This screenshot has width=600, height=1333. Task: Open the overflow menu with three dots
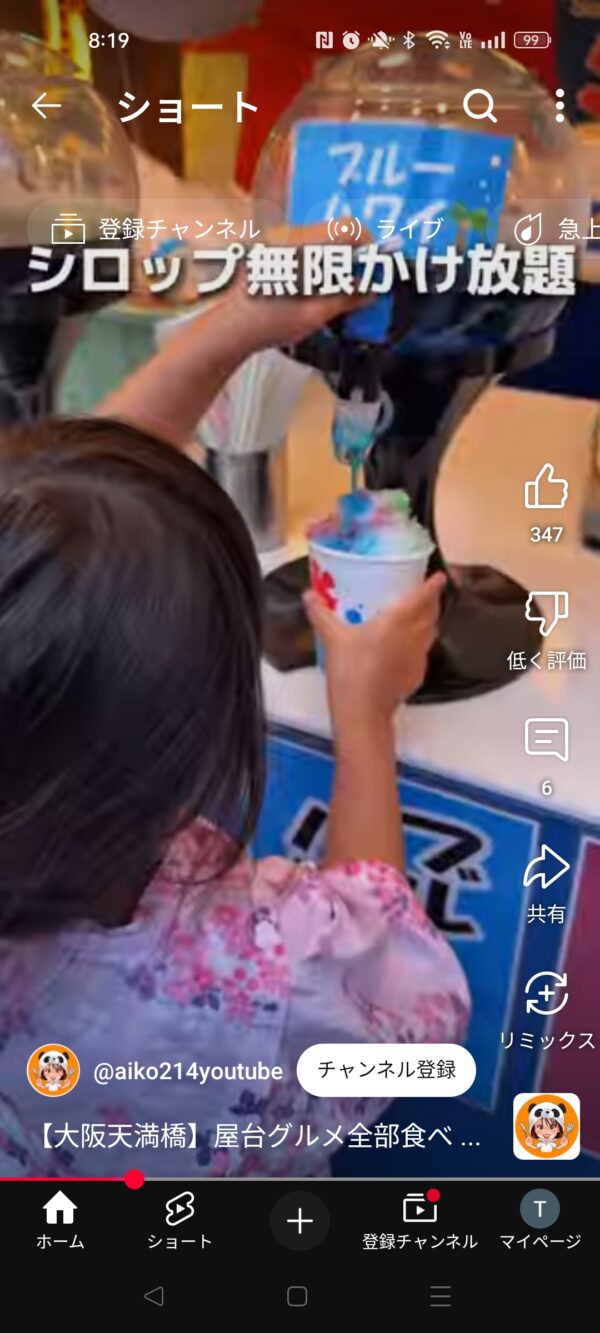tap(559, 106)
